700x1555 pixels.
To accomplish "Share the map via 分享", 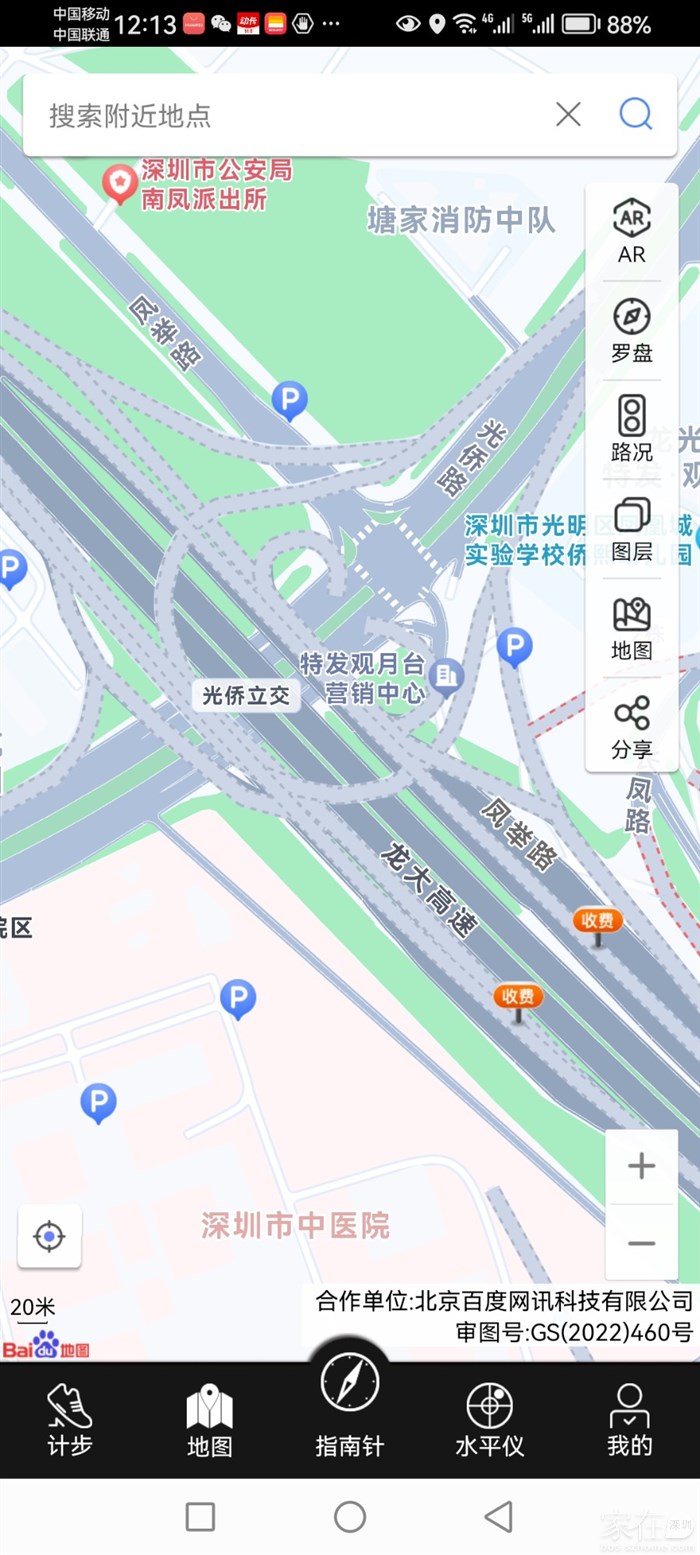I will click(631, 727).
